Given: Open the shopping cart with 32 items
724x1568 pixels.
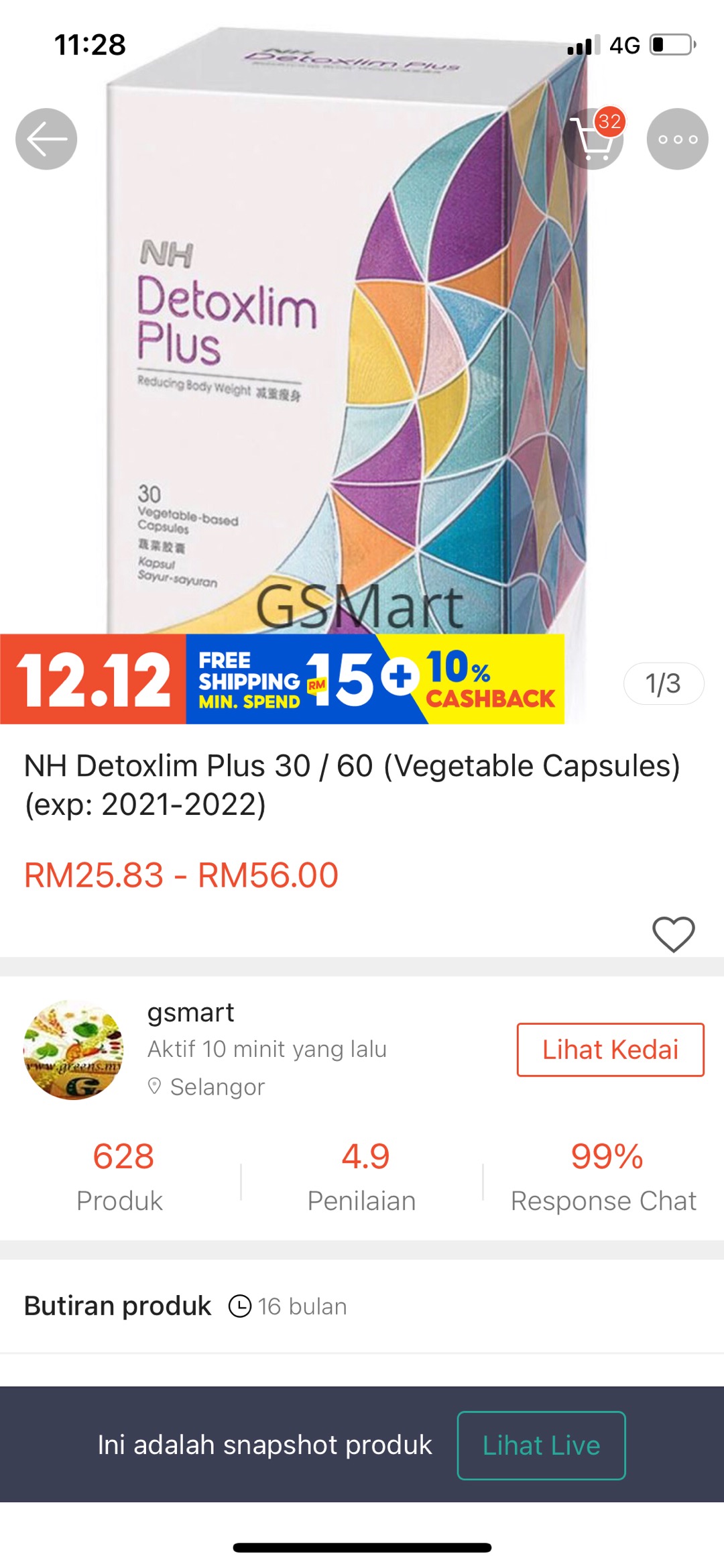Looking at the screenshot, I should (x=593, y=139).
